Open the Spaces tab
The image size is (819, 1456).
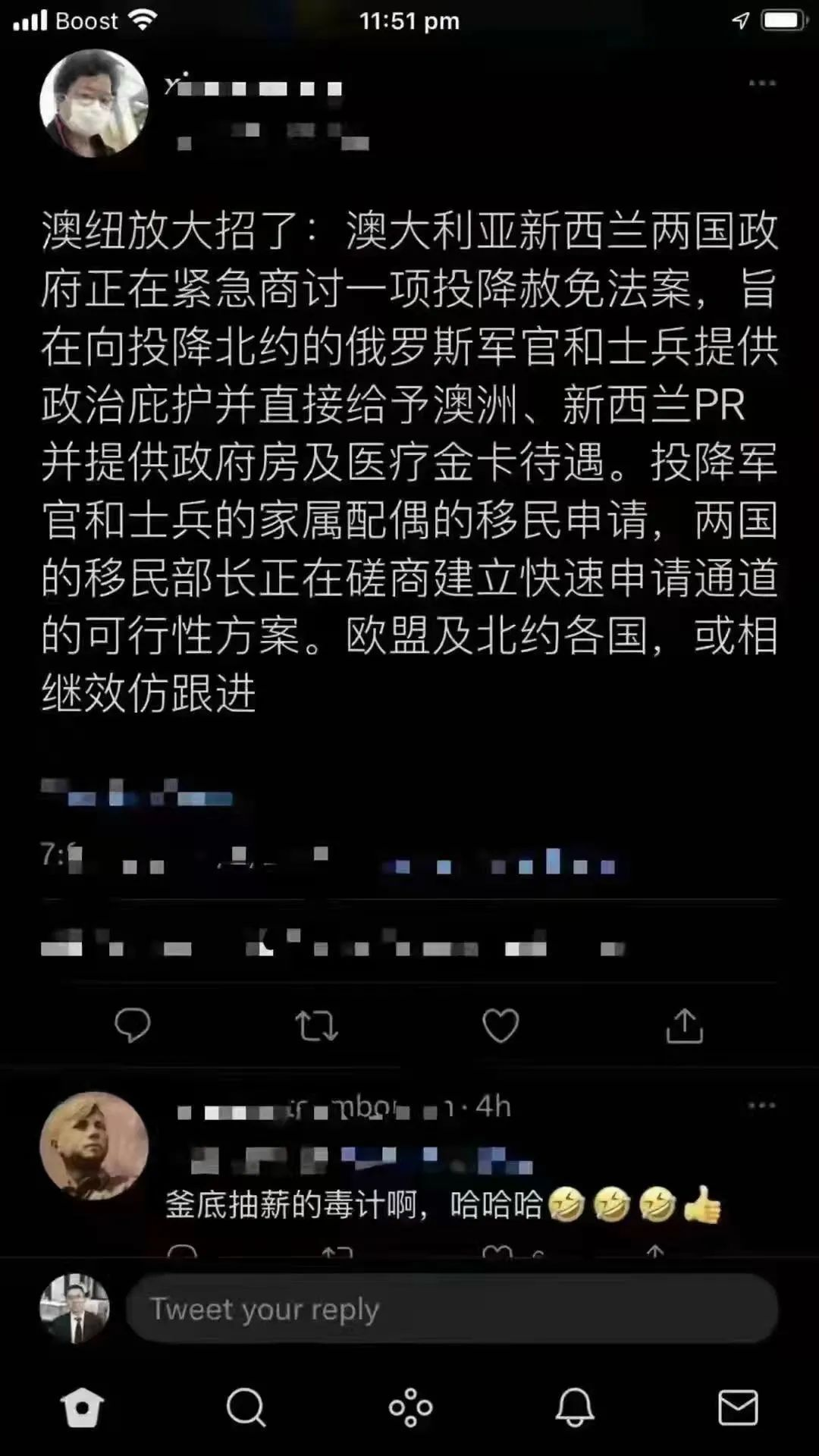point(410,1408)
